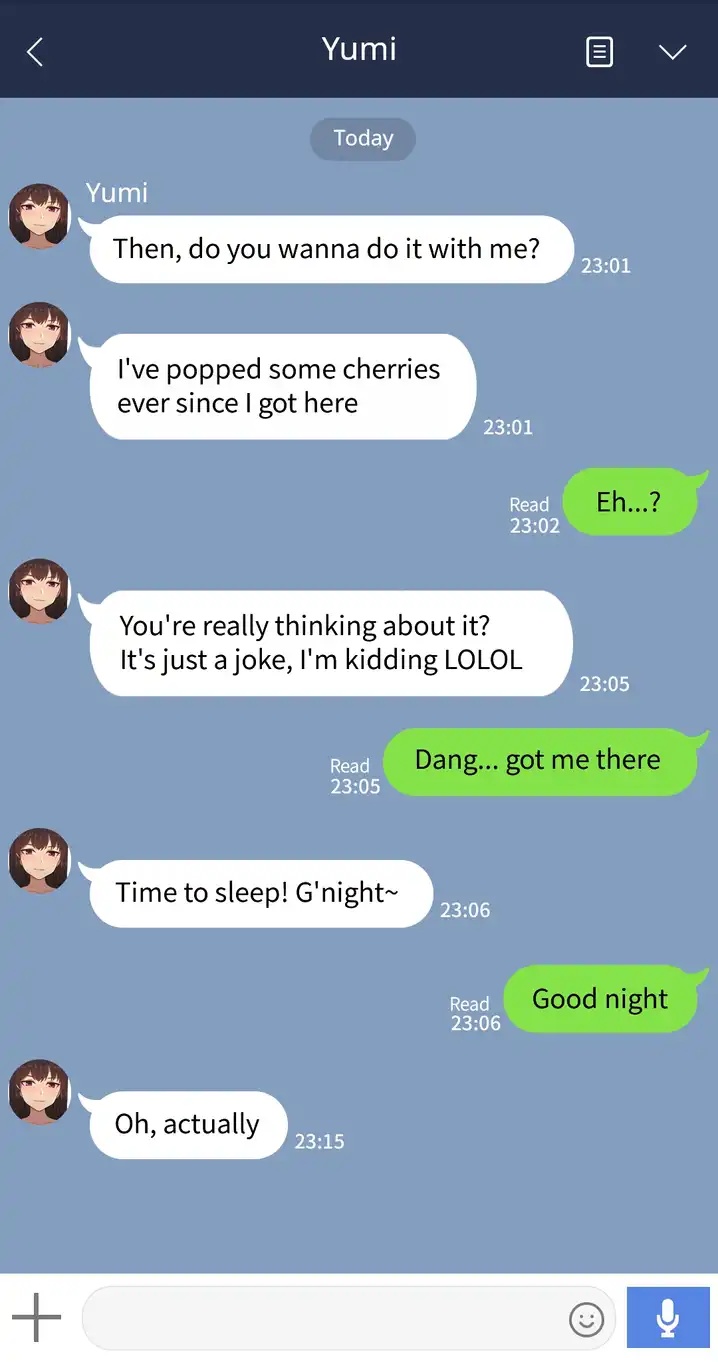Image resolution: width=718 pixels, height=1362 pixels.
Task: Expand the chat options dropdown arrow
Action: (673, 51)
